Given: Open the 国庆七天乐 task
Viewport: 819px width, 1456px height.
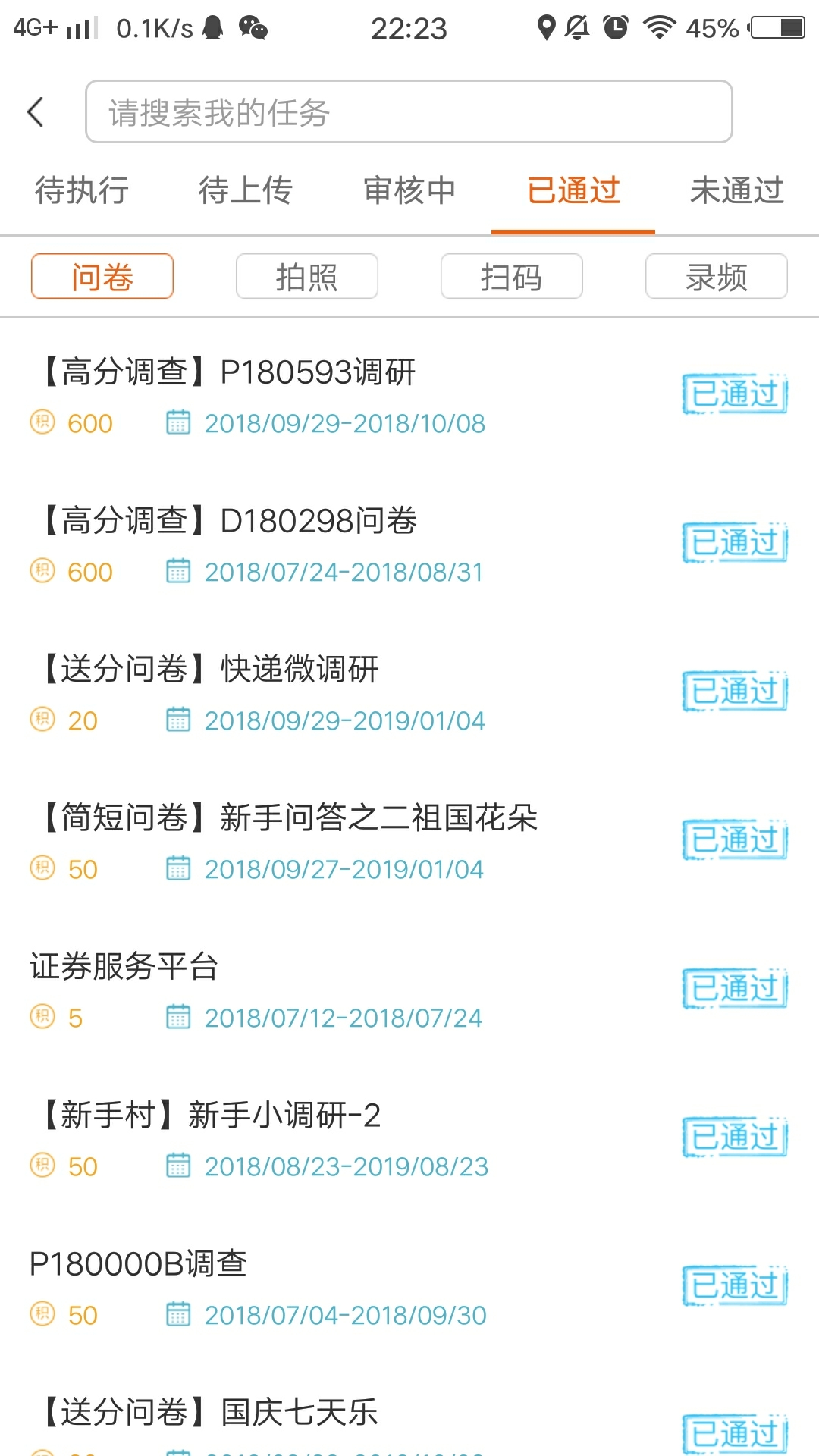Looking at the screenshot, I should tap(409, 1418).
